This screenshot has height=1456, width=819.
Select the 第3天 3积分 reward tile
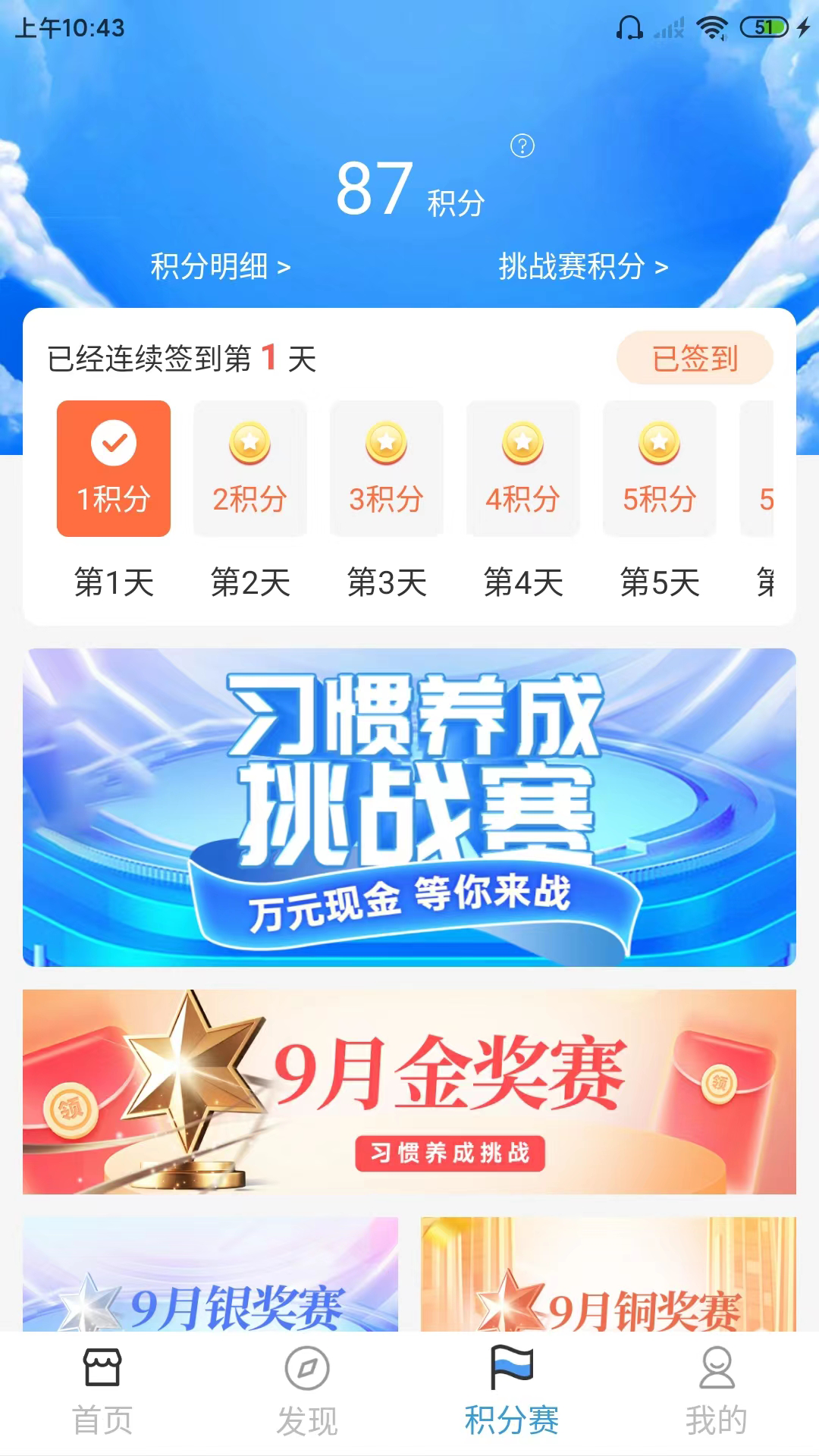[387, 469]
